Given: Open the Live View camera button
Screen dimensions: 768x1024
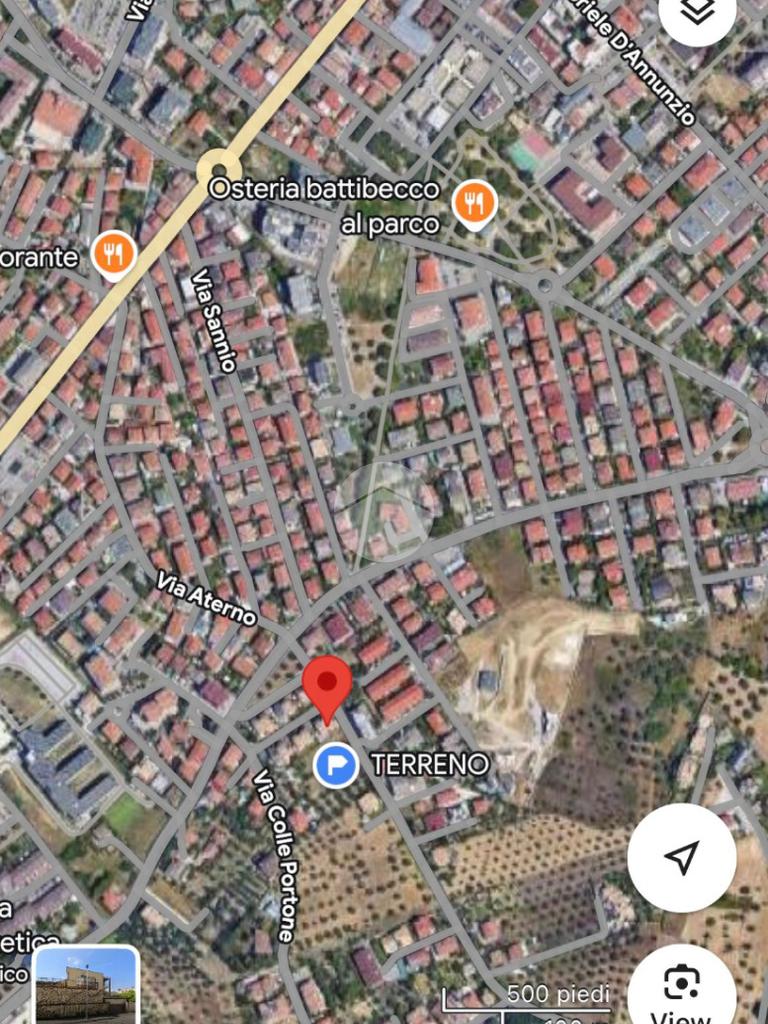Looking at the screenshot, I should click(x=682, y=988).
